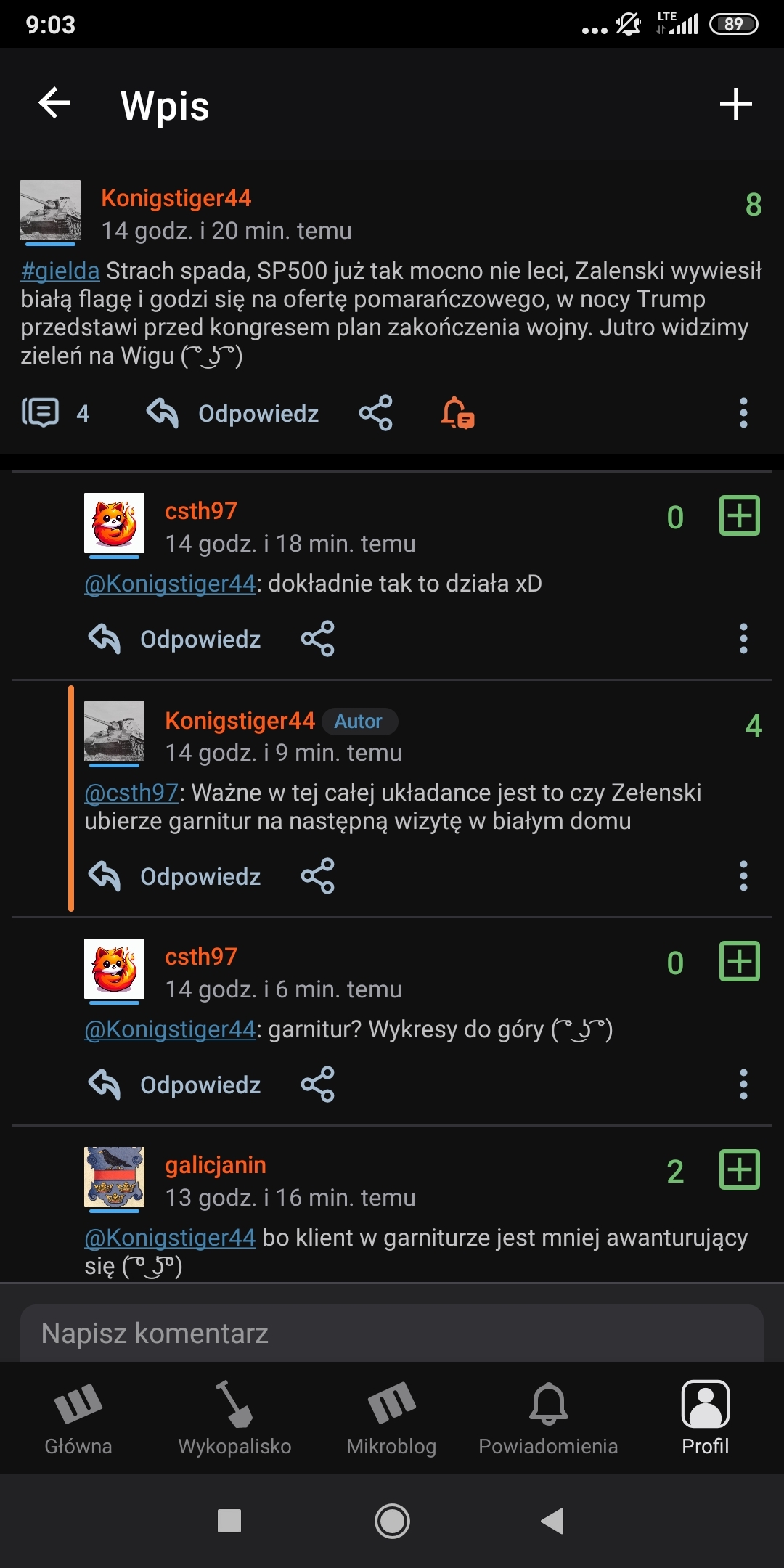This screenshot has width=784, height=1568.
Task: Reply to Konigstiger44's main post
Action: click(232, 413)
